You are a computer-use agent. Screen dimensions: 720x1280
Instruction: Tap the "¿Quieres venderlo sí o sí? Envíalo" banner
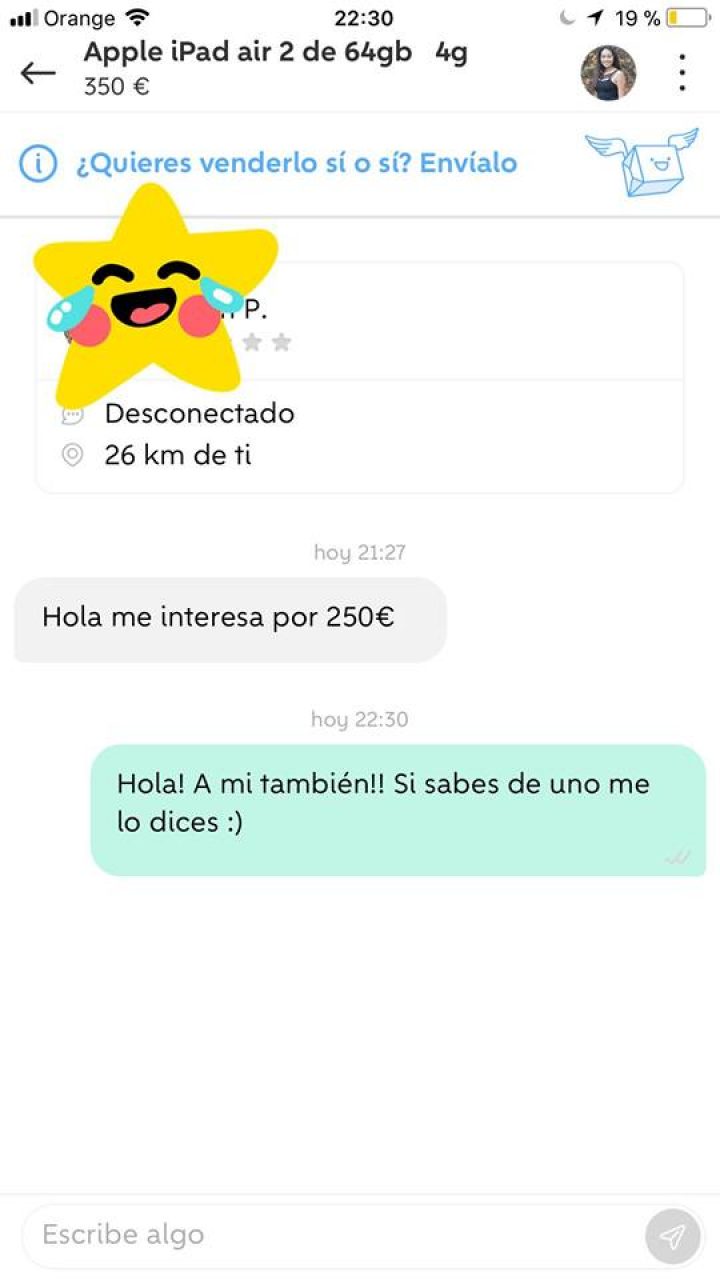297,163
